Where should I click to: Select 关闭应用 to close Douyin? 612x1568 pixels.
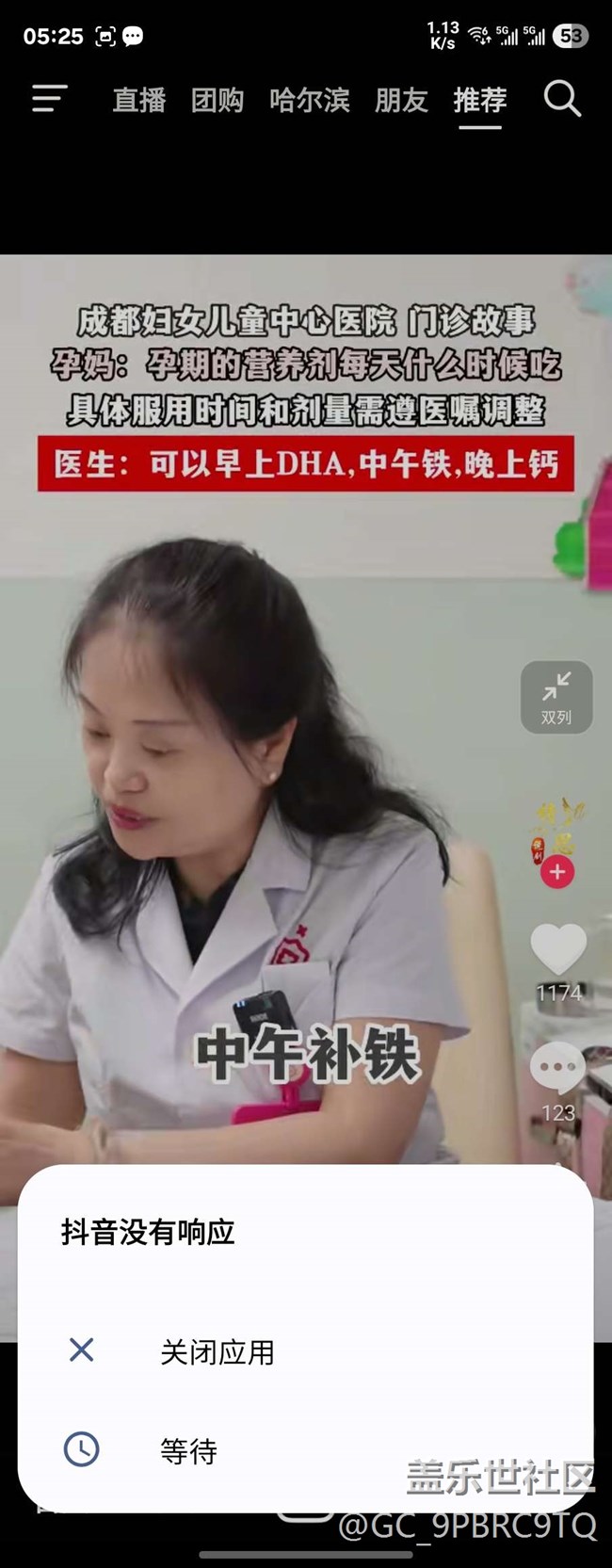(217, 1352)
